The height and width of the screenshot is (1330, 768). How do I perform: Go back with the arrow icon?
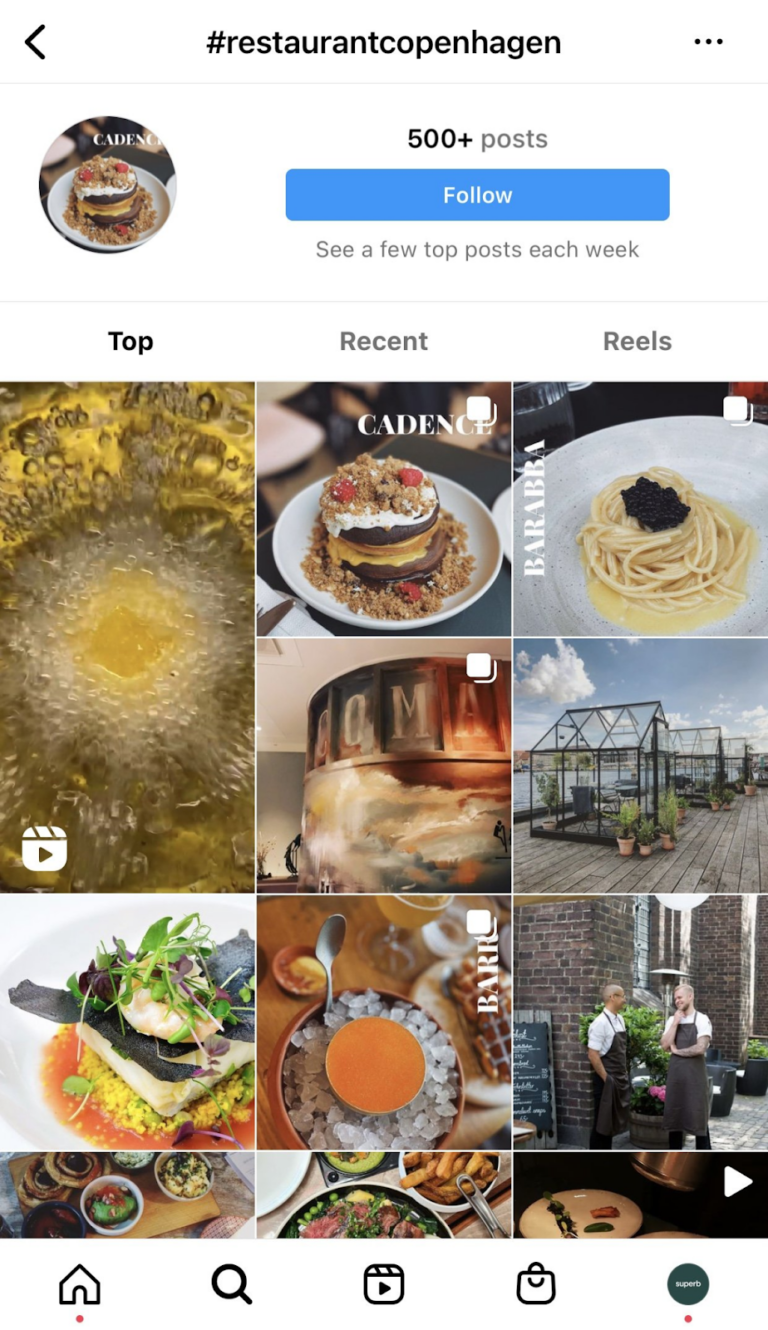(35, 42)
